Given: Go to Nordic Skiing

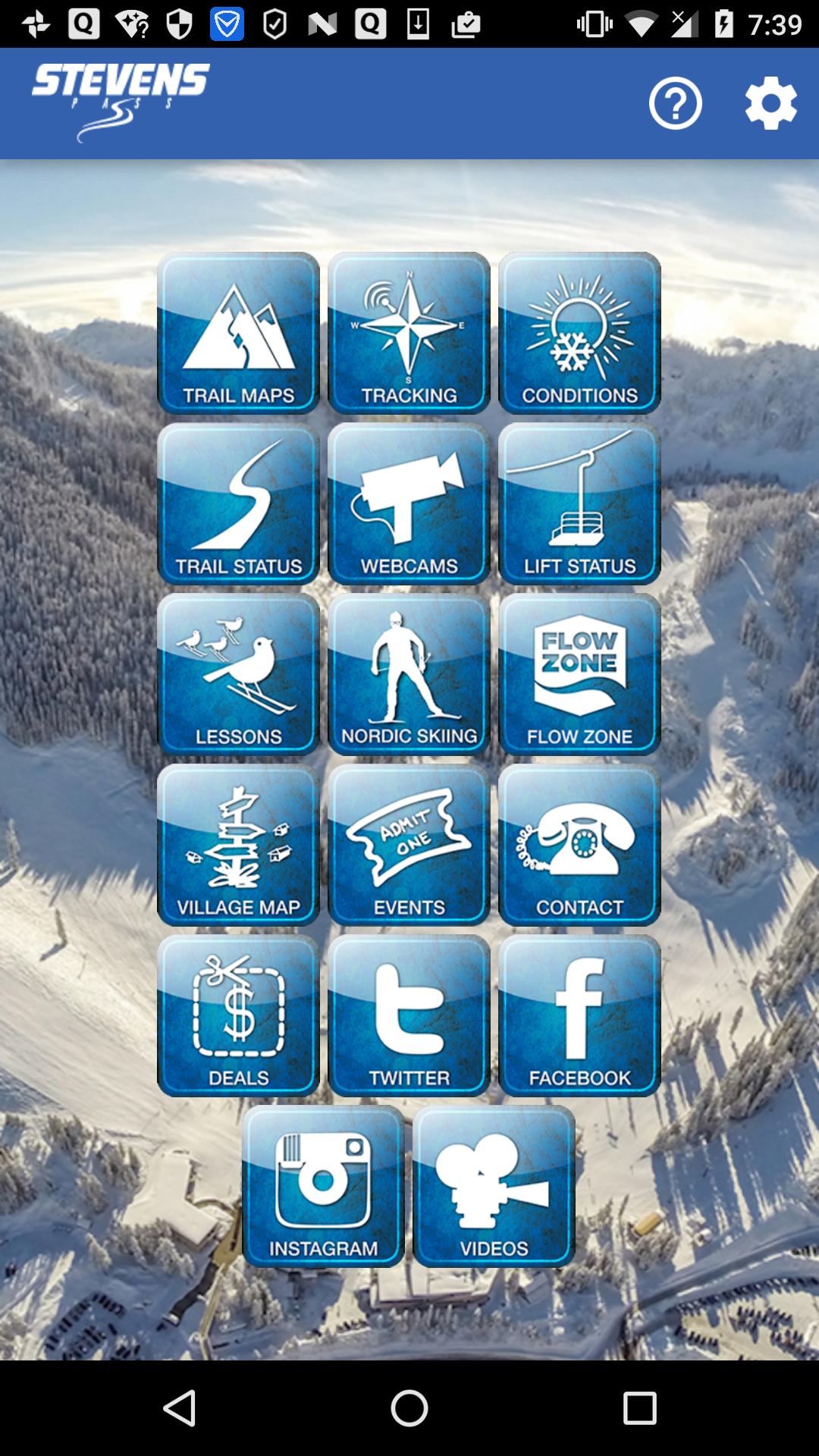Looking at the screenshot, I should (409, 674).
